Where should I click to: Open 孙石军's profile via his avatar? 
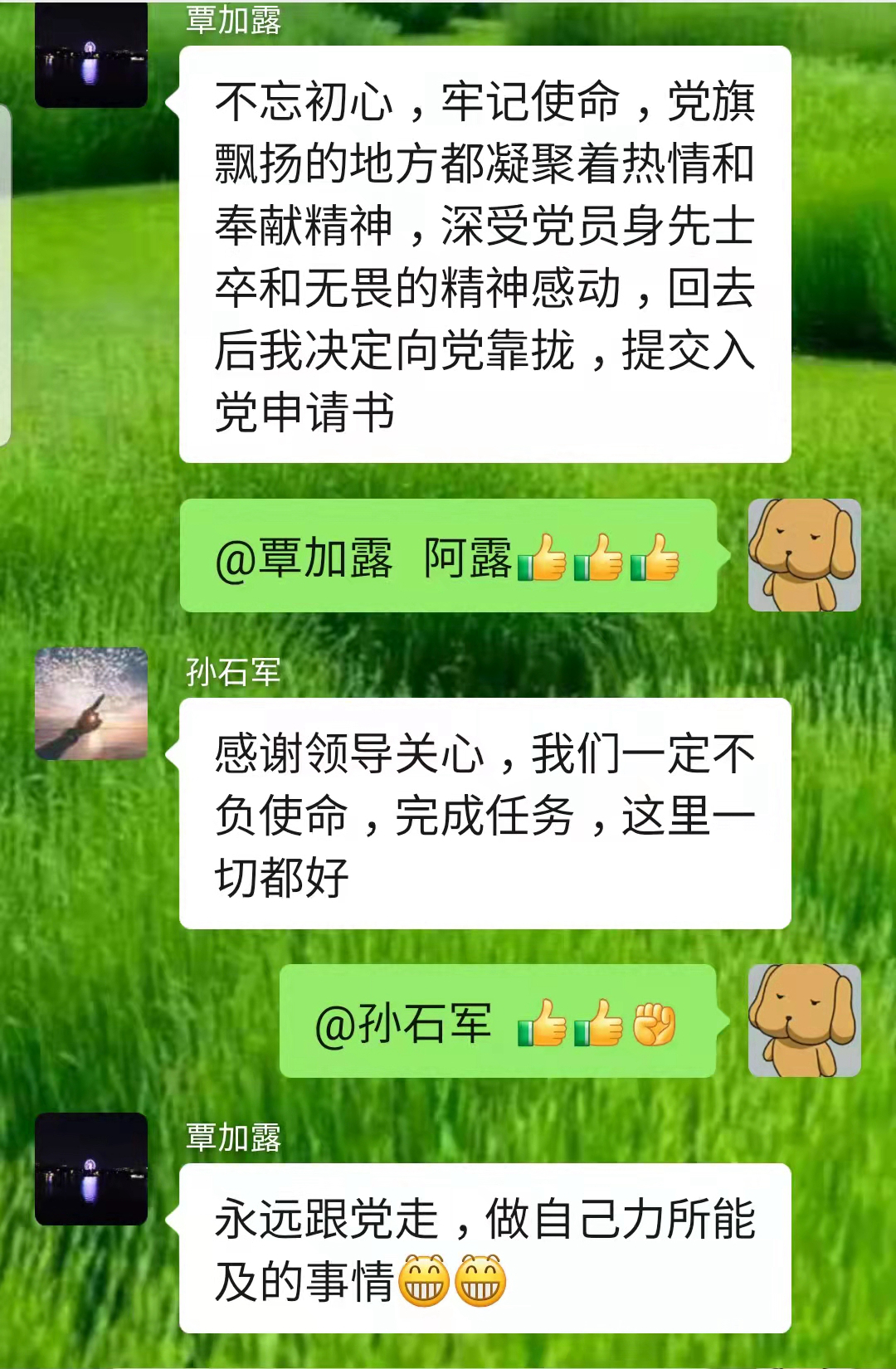click(x=91, y=704)
